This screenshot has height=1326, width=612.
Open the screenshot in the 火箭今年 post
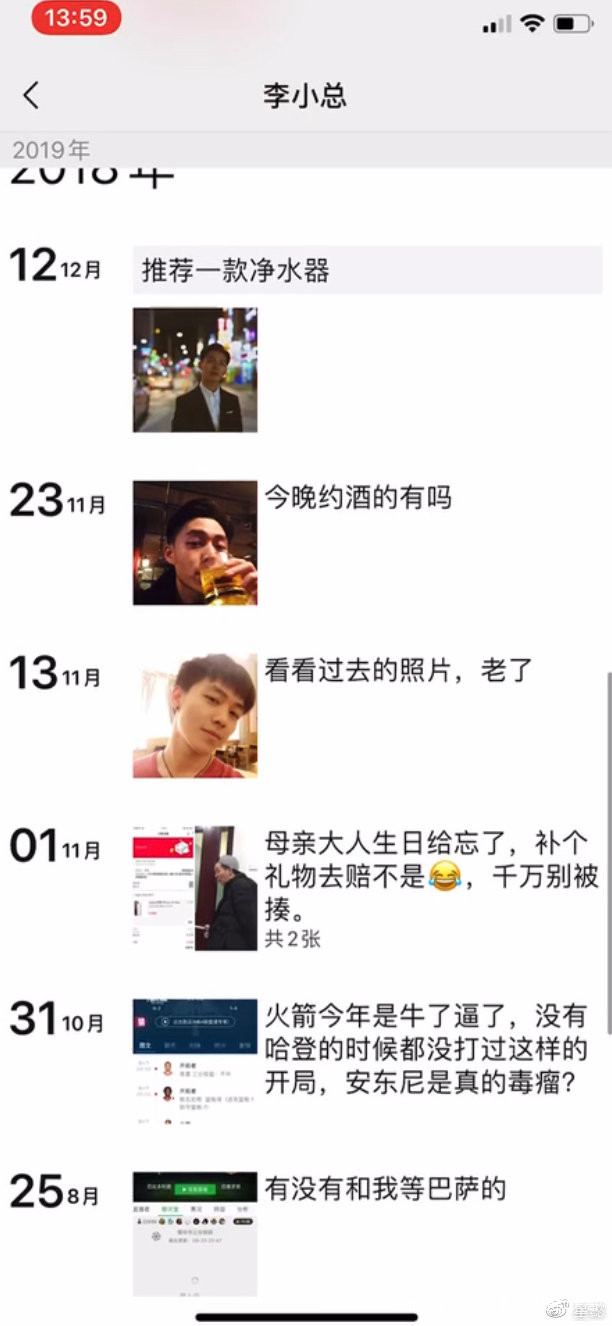click(195, 1061)
